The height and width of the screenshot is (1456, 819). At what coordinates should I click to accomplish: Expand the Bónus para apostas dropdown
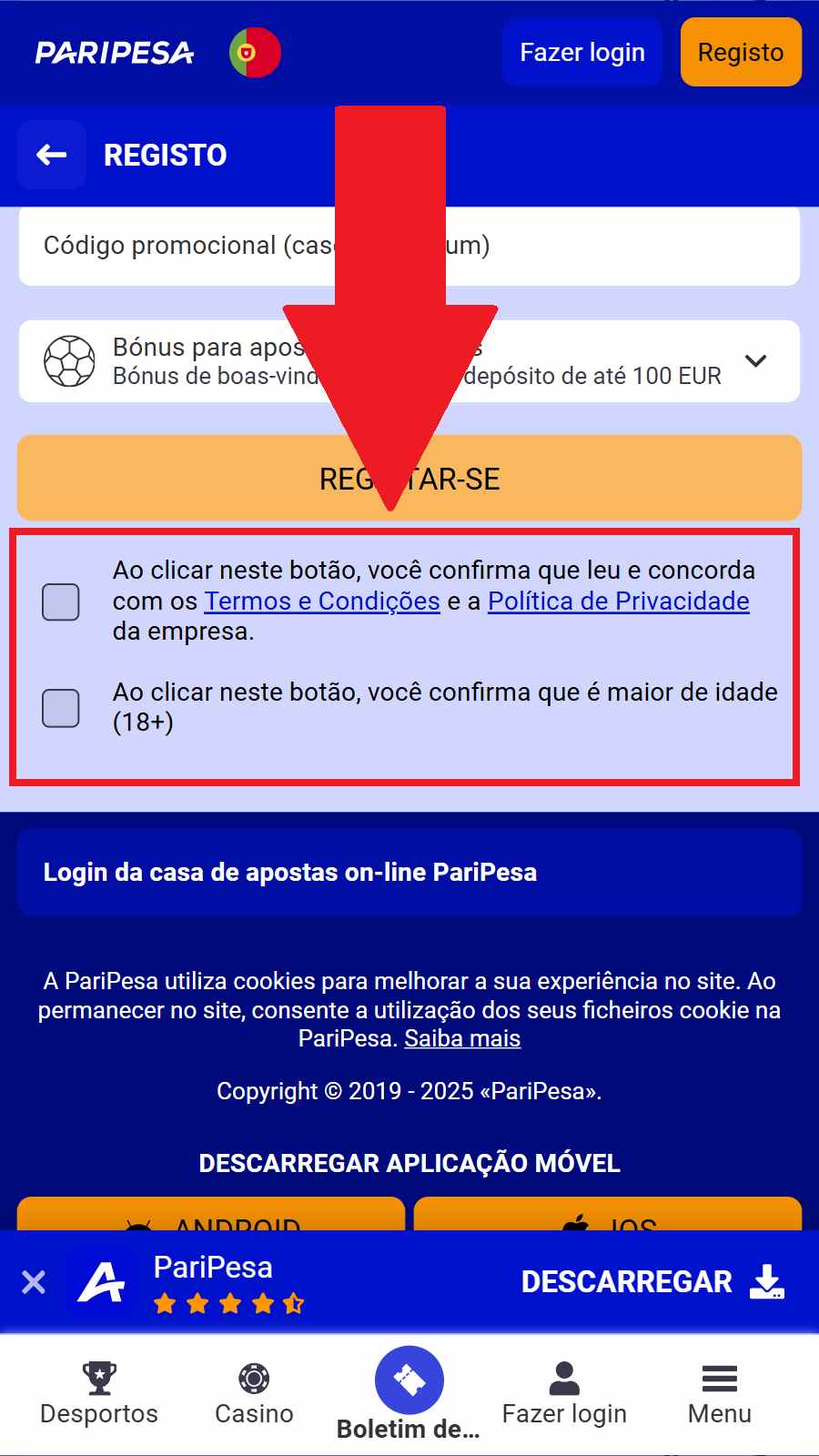point(755,361)
